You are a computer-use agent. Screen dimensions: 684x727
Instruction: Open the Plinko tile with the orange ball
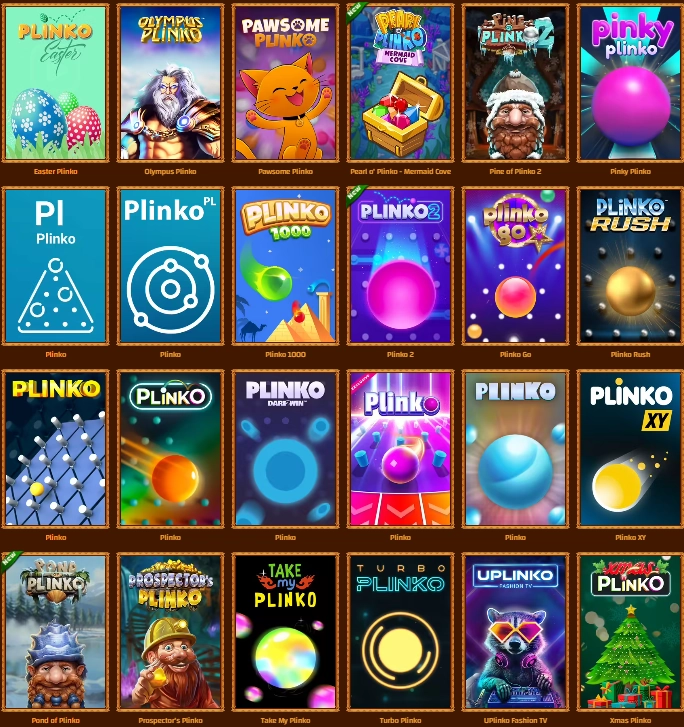[170, 450]
